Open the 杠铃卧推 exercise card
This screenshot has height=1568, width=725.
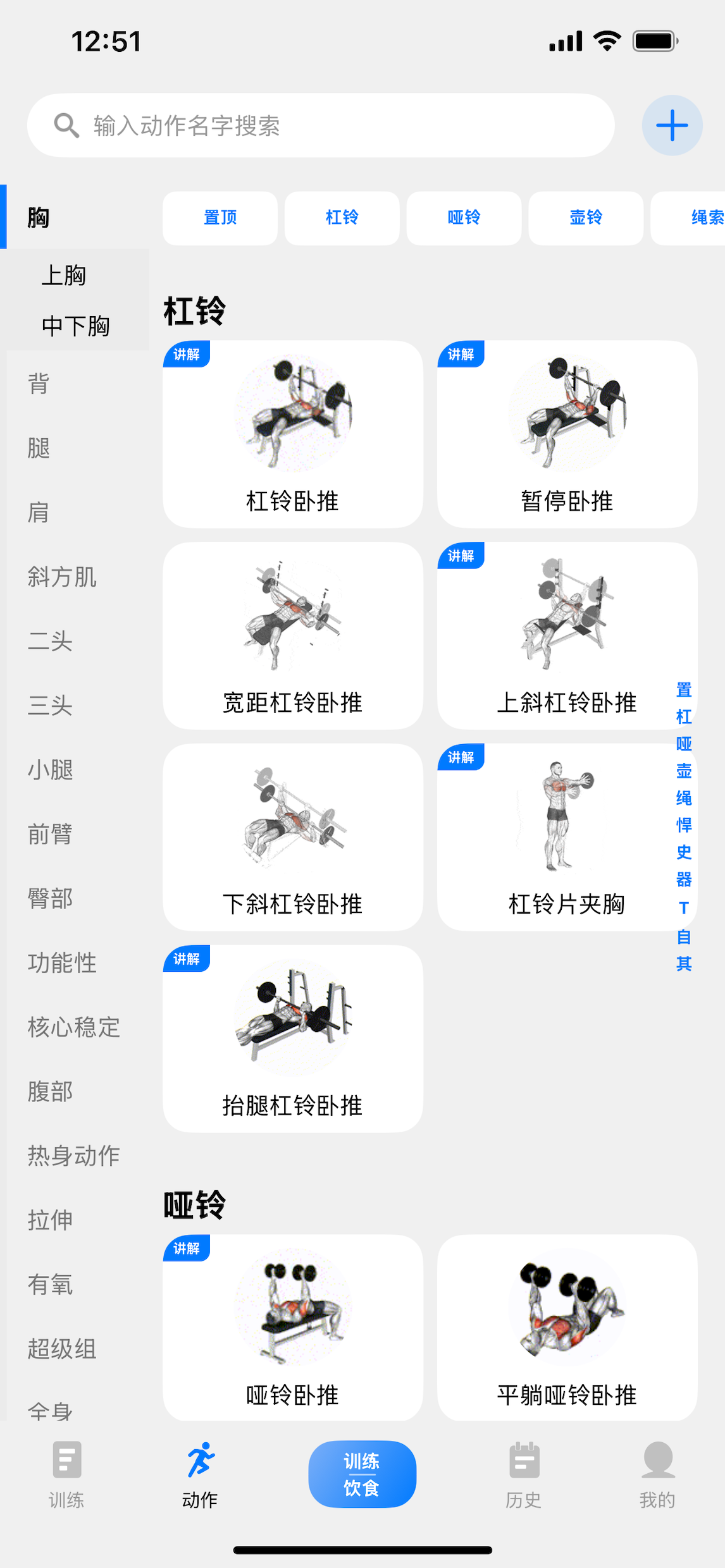292,434
